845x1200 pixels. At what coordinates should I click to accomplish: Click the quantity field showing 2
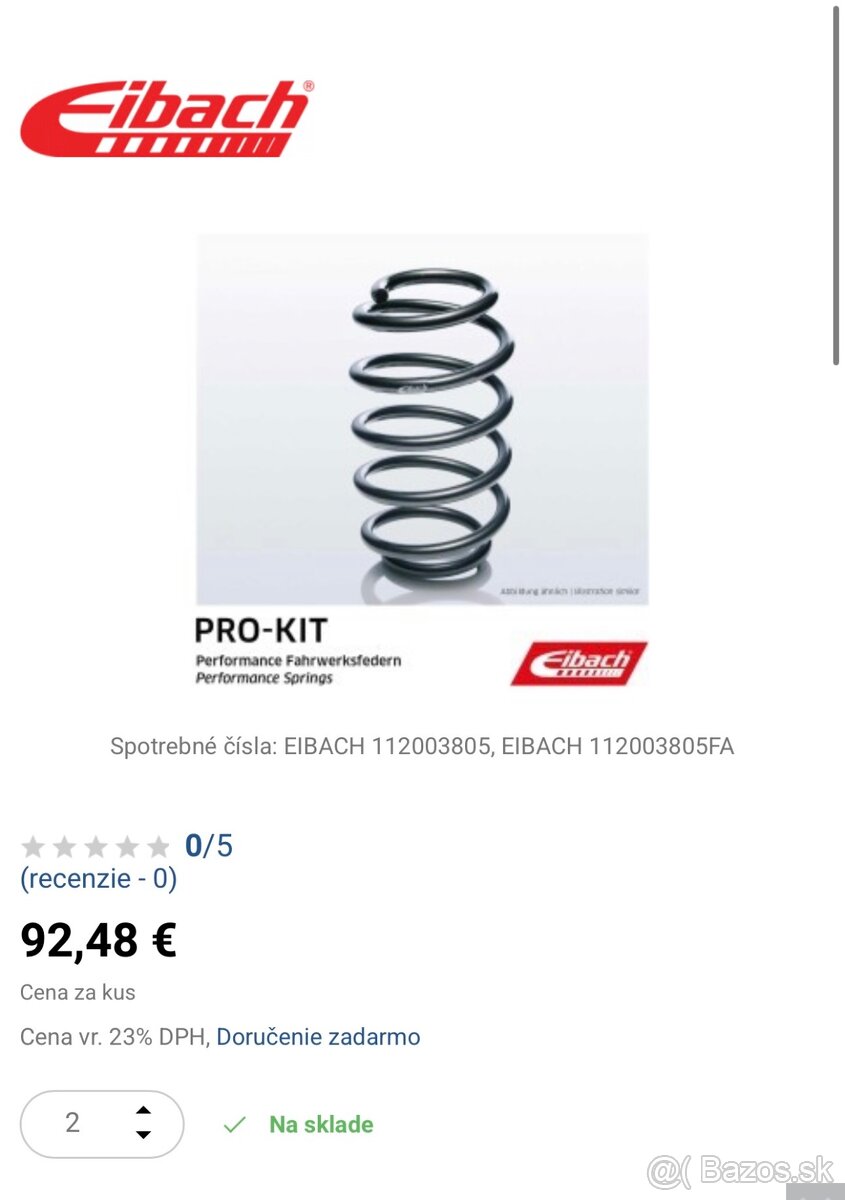pos(70,1123)
